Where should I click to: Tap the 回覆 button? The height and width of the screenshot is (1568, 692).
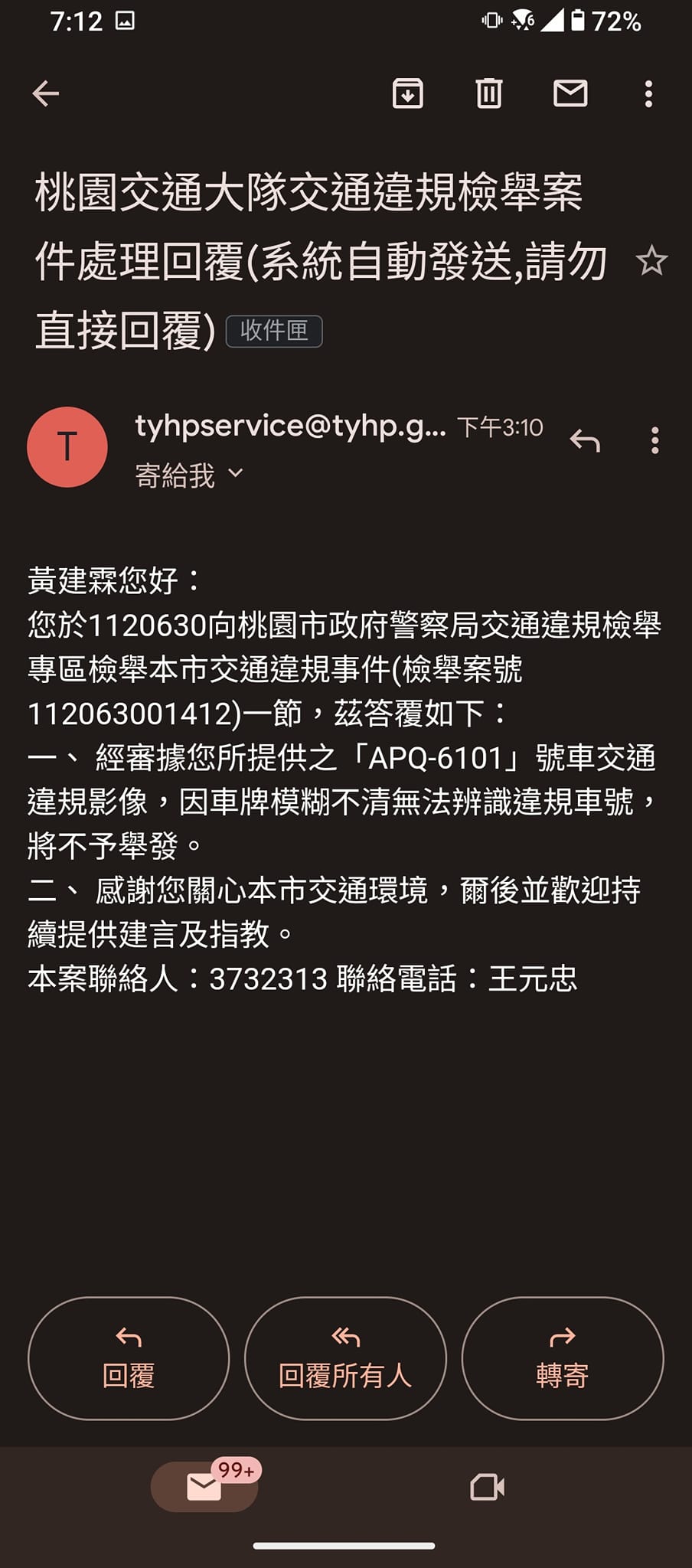[129, 1358]
